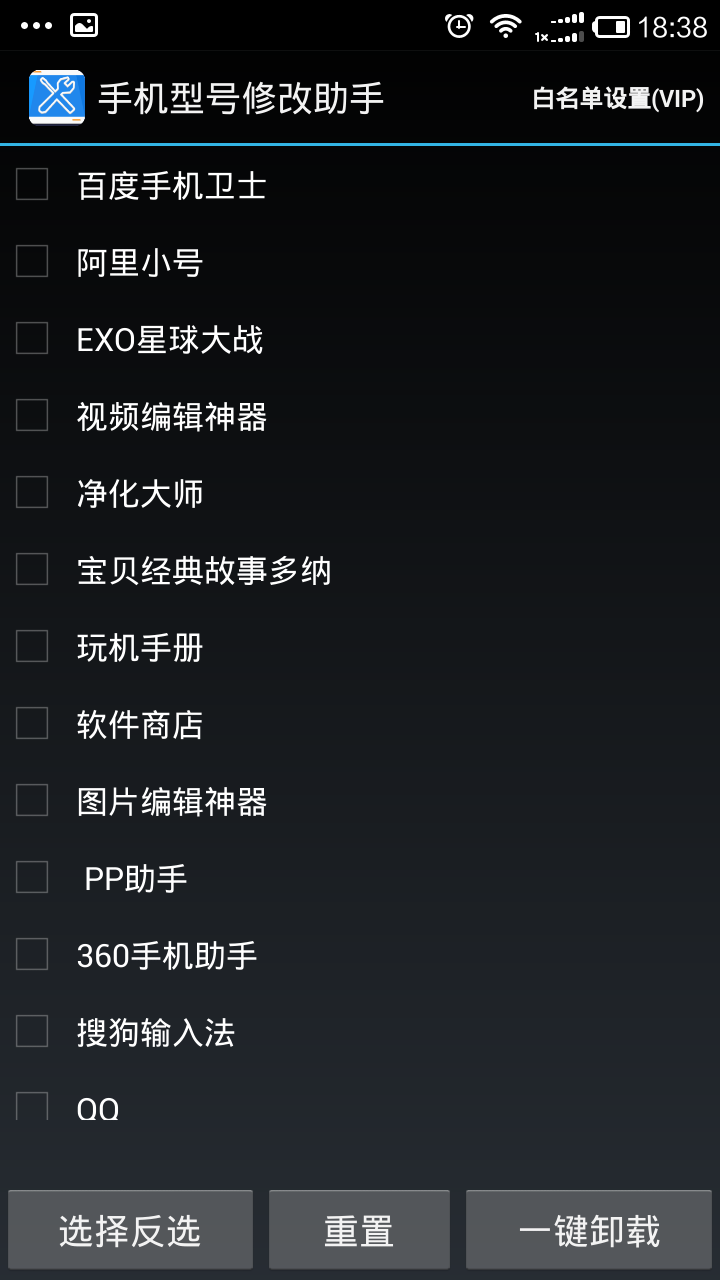Viewport: 720px width, 1280px height.
Task: Tick the 图片编辑神器 checkbox
Action: pyautogui.click(x=32, y=800)
